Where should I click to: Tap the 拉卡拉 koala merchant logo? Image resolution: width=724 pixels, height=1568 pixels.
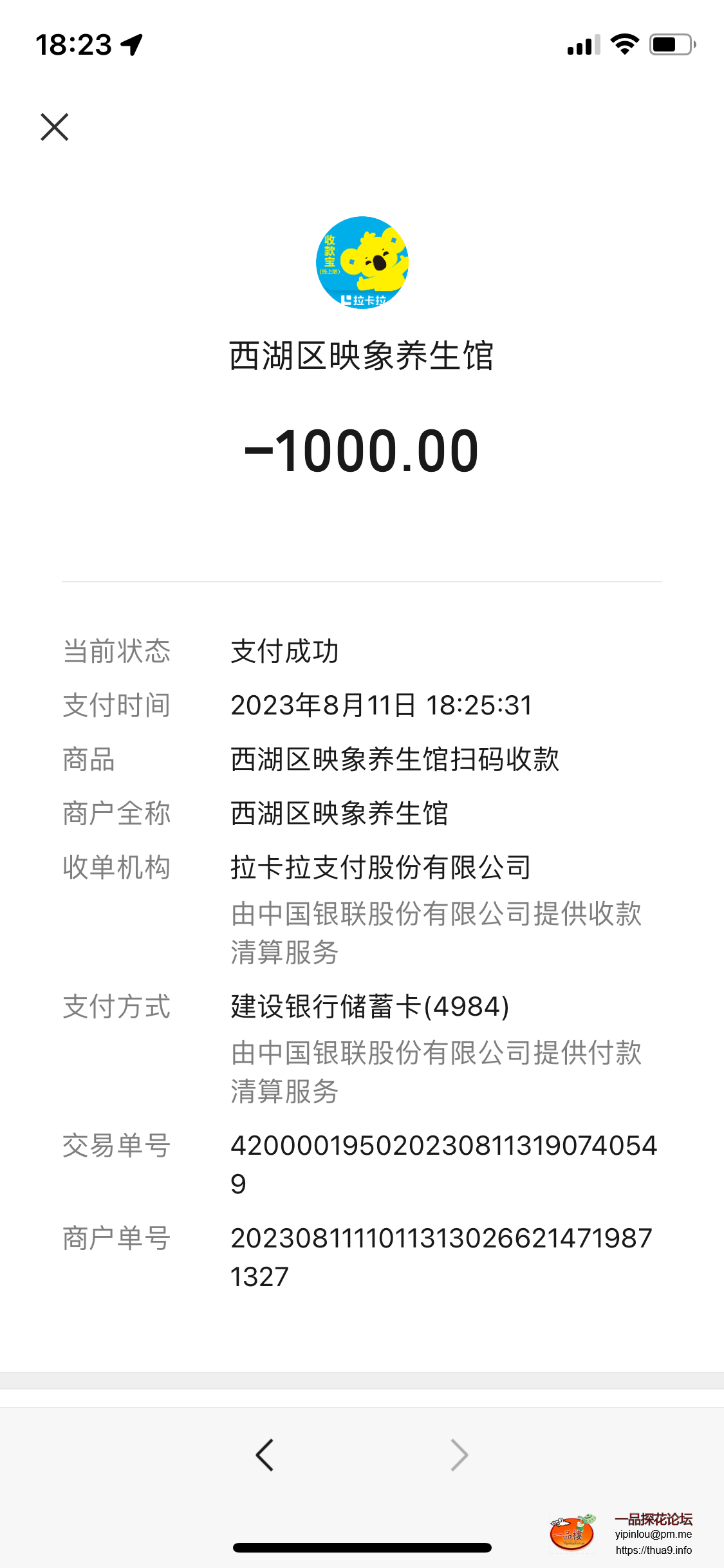point(362,265)
